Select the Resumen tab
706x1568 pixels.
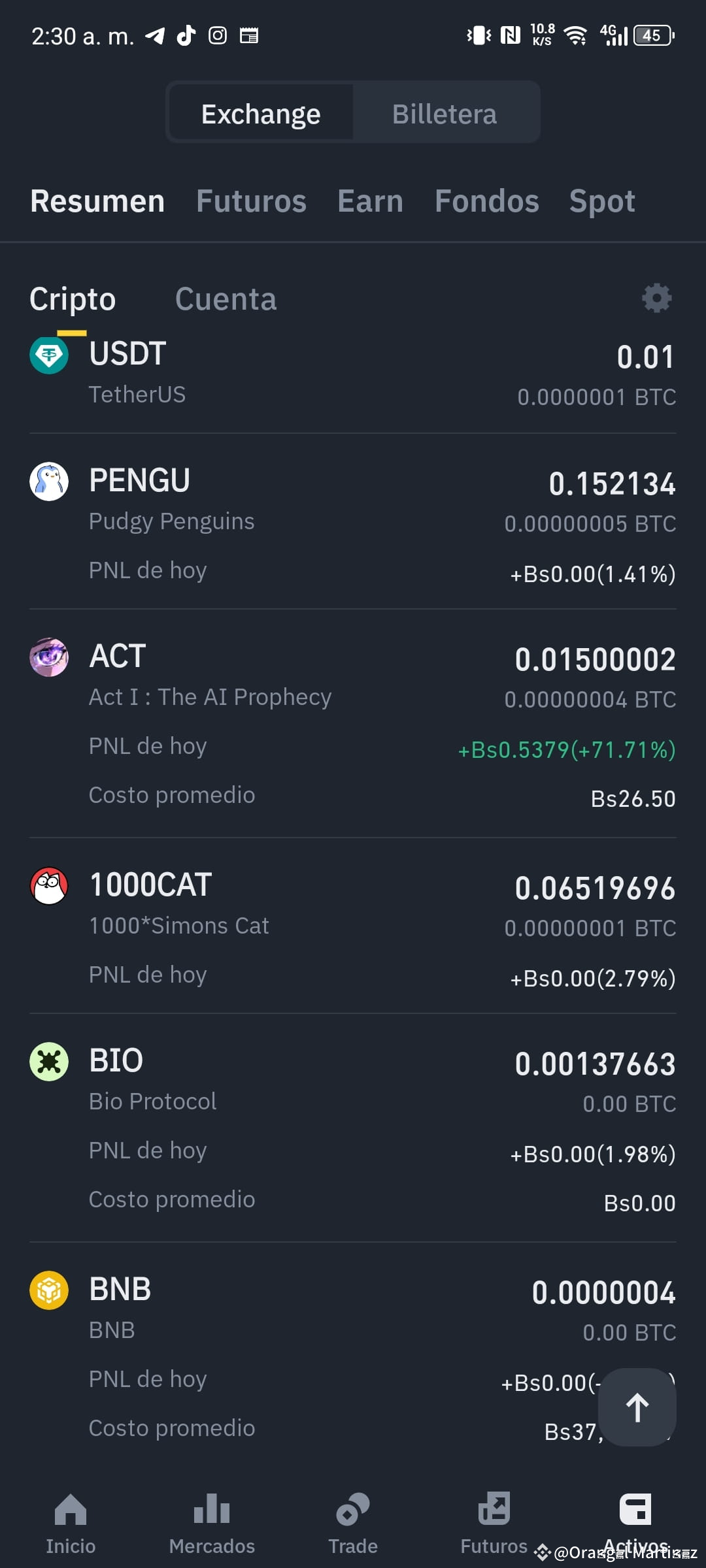coord(97,201)
